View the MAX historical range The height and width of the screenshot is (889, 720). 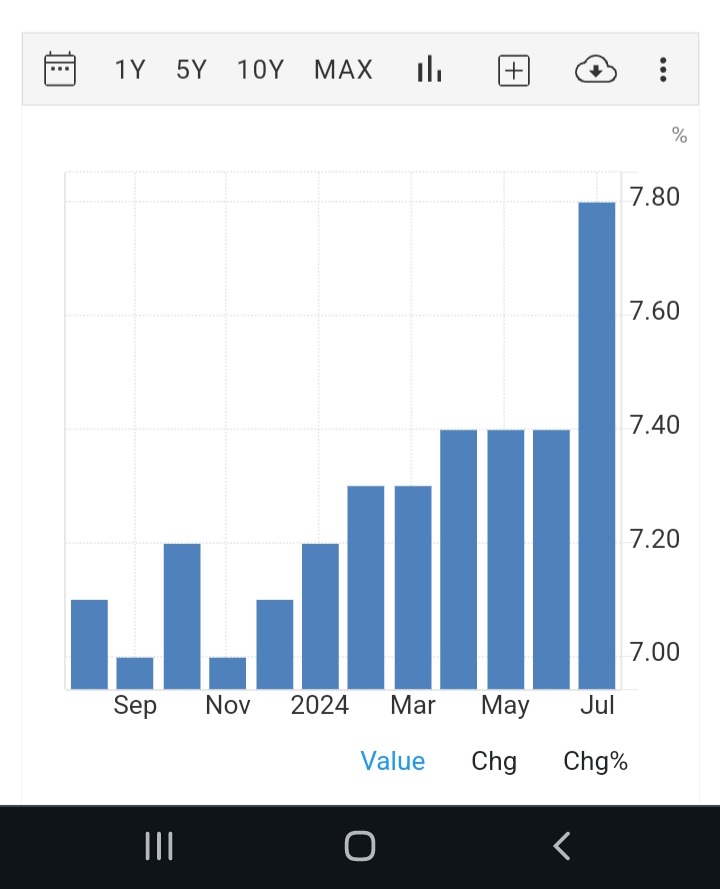[x=343, y=70]
